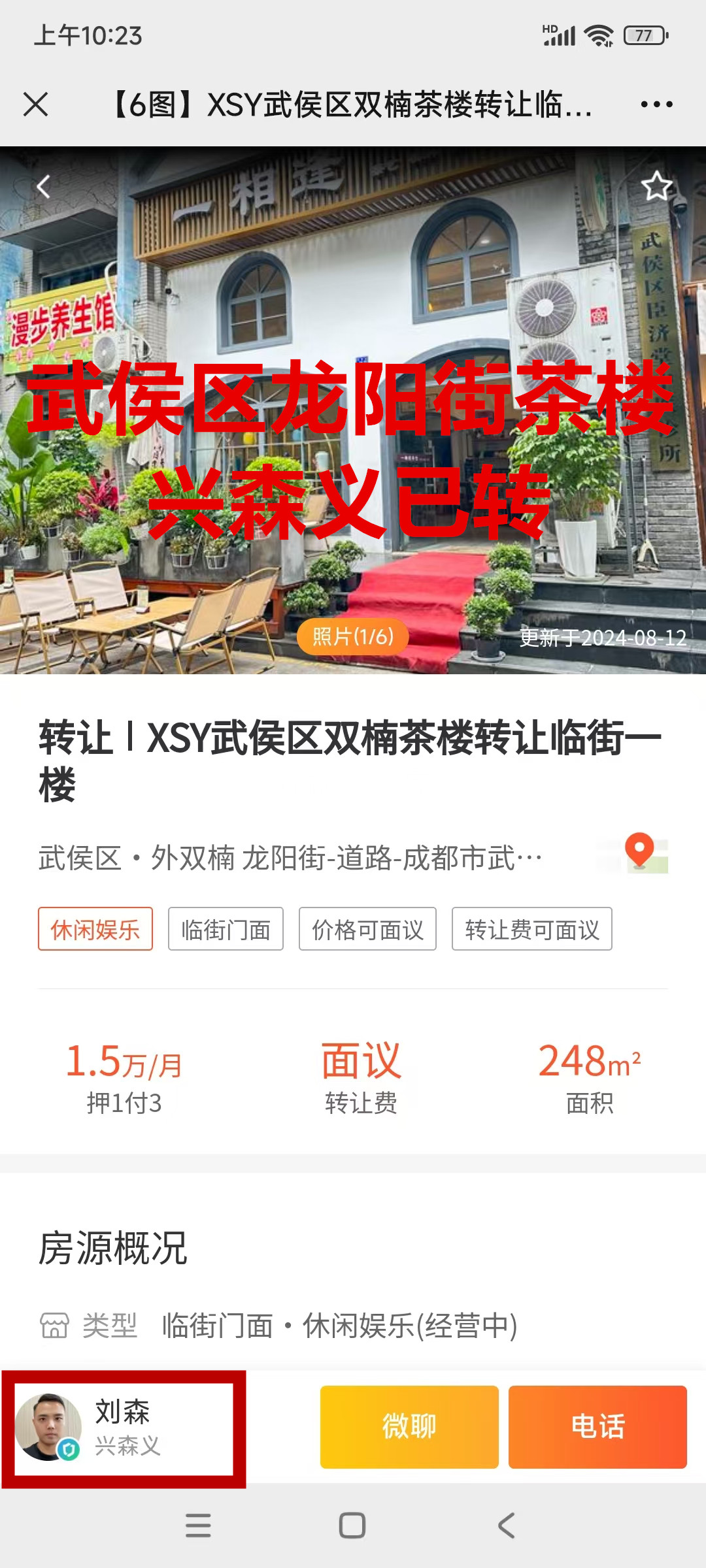The width and height of the screenshot is (706, 1568).
Task: Call the agent via 电话 button
Action: pyautogui.click(x=597, y=1428)
